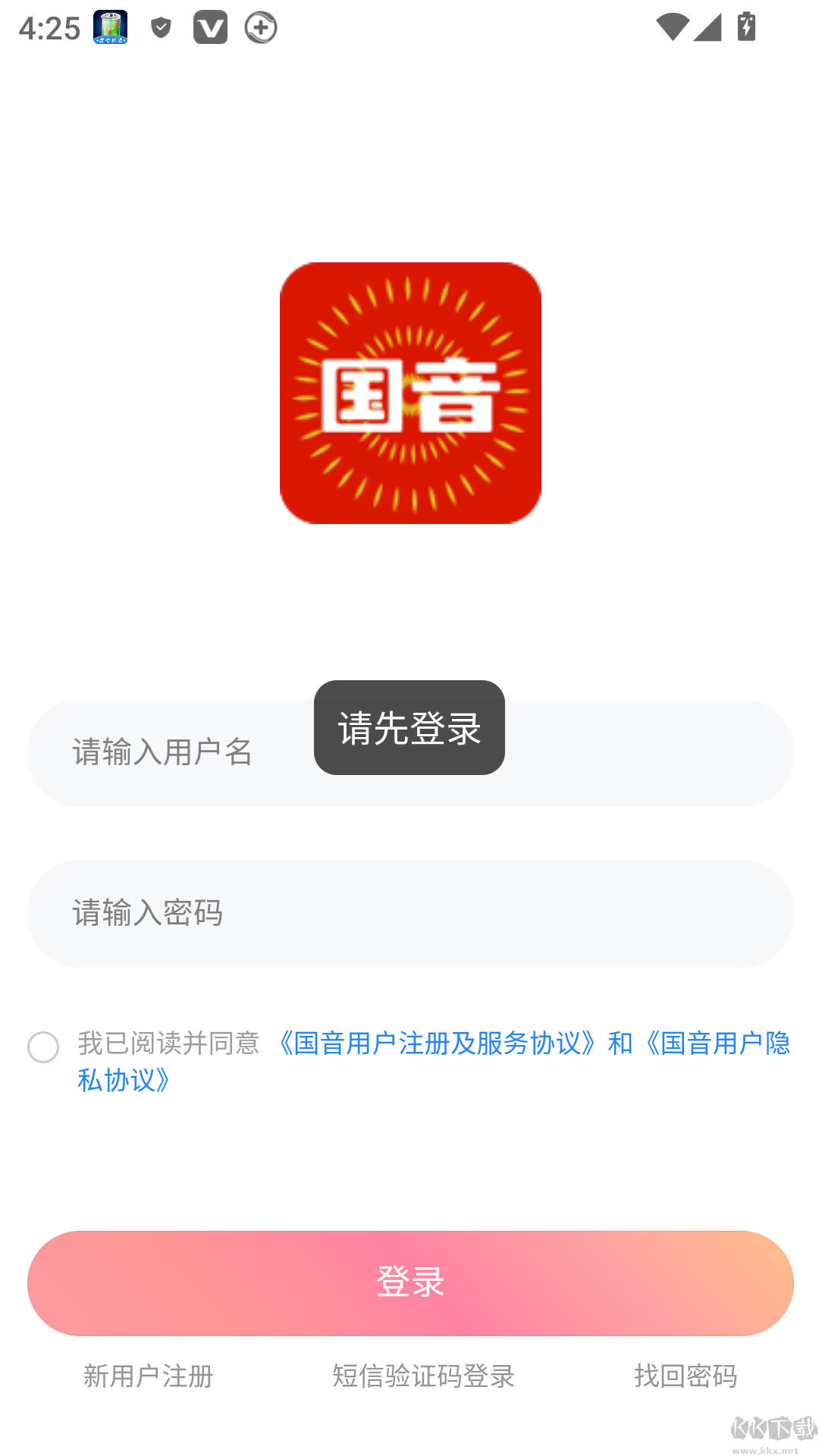
Task: Dismiss the 请先登录 toast message
Action: (x=409, y=727)
